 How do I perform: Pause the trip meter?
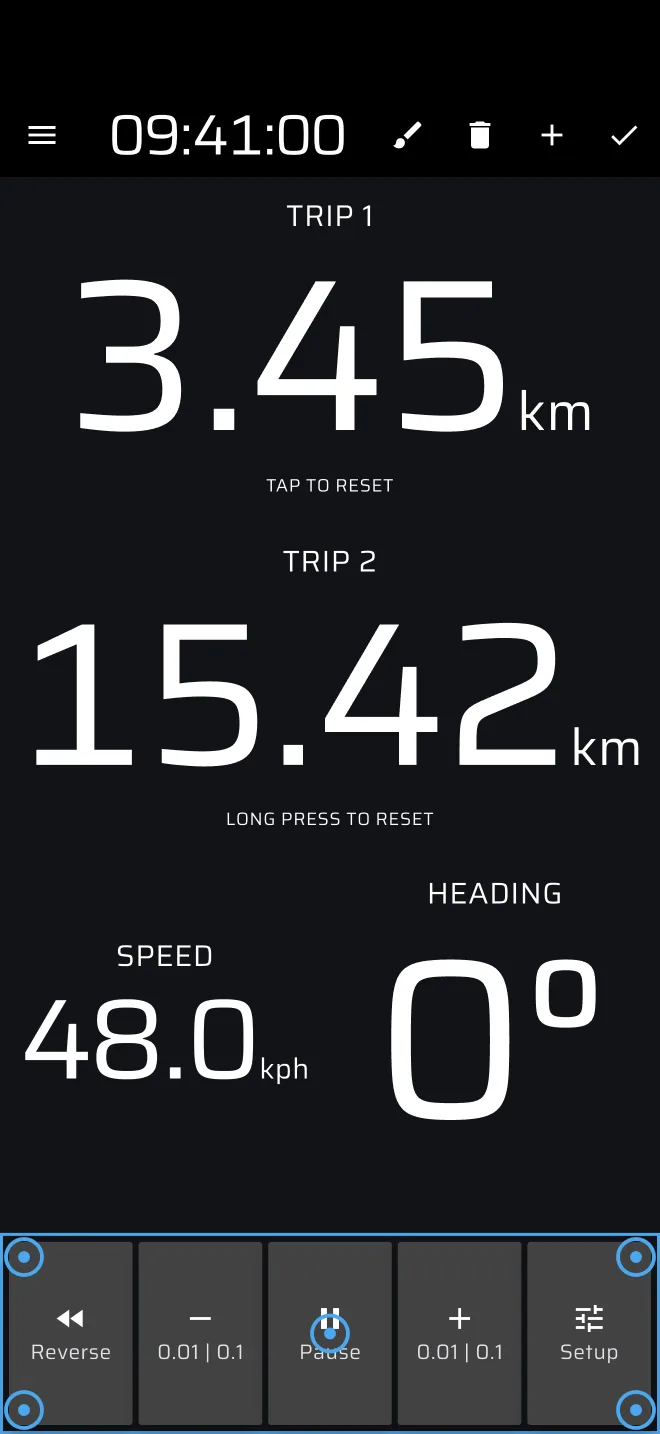330,1333
